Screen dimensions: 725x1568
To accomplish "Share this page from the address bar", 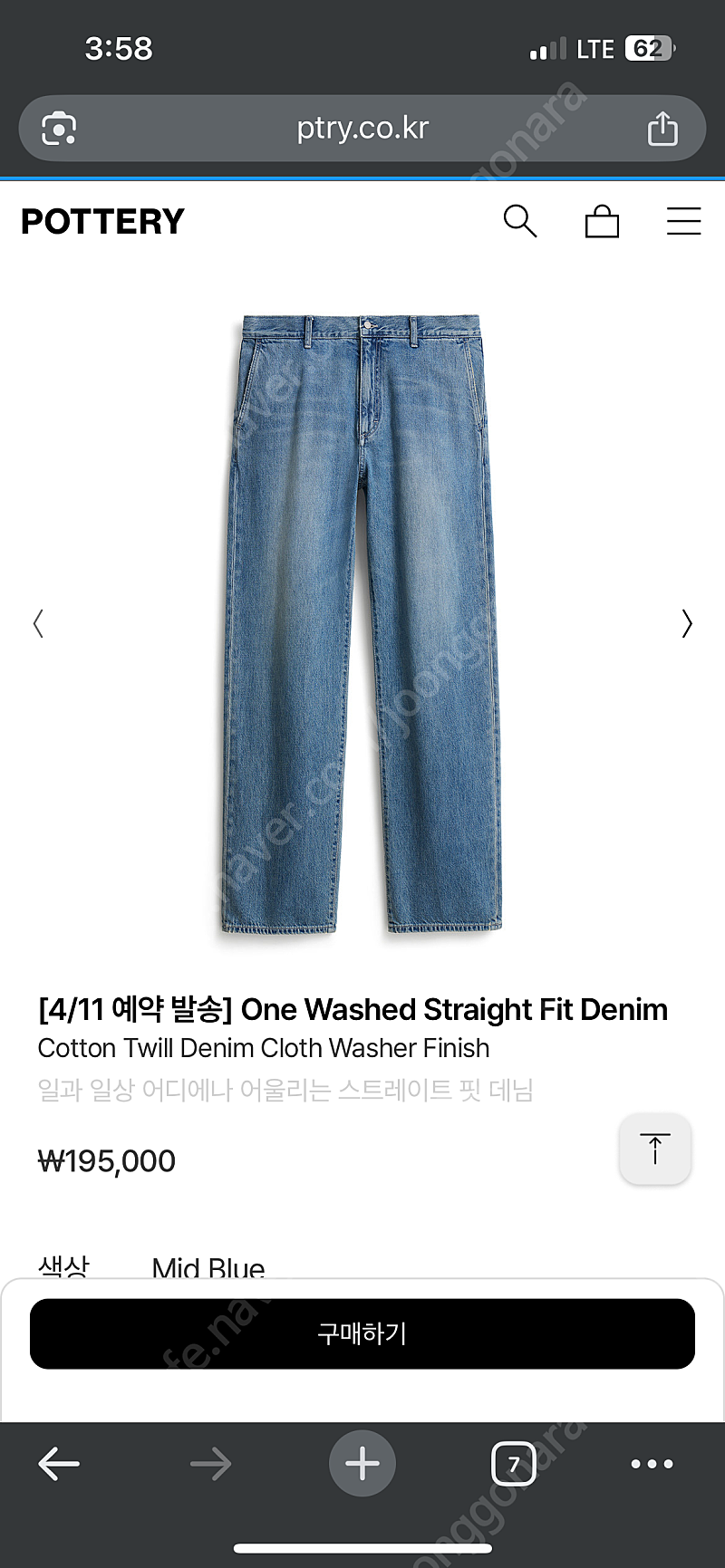I will pos(662,128).
